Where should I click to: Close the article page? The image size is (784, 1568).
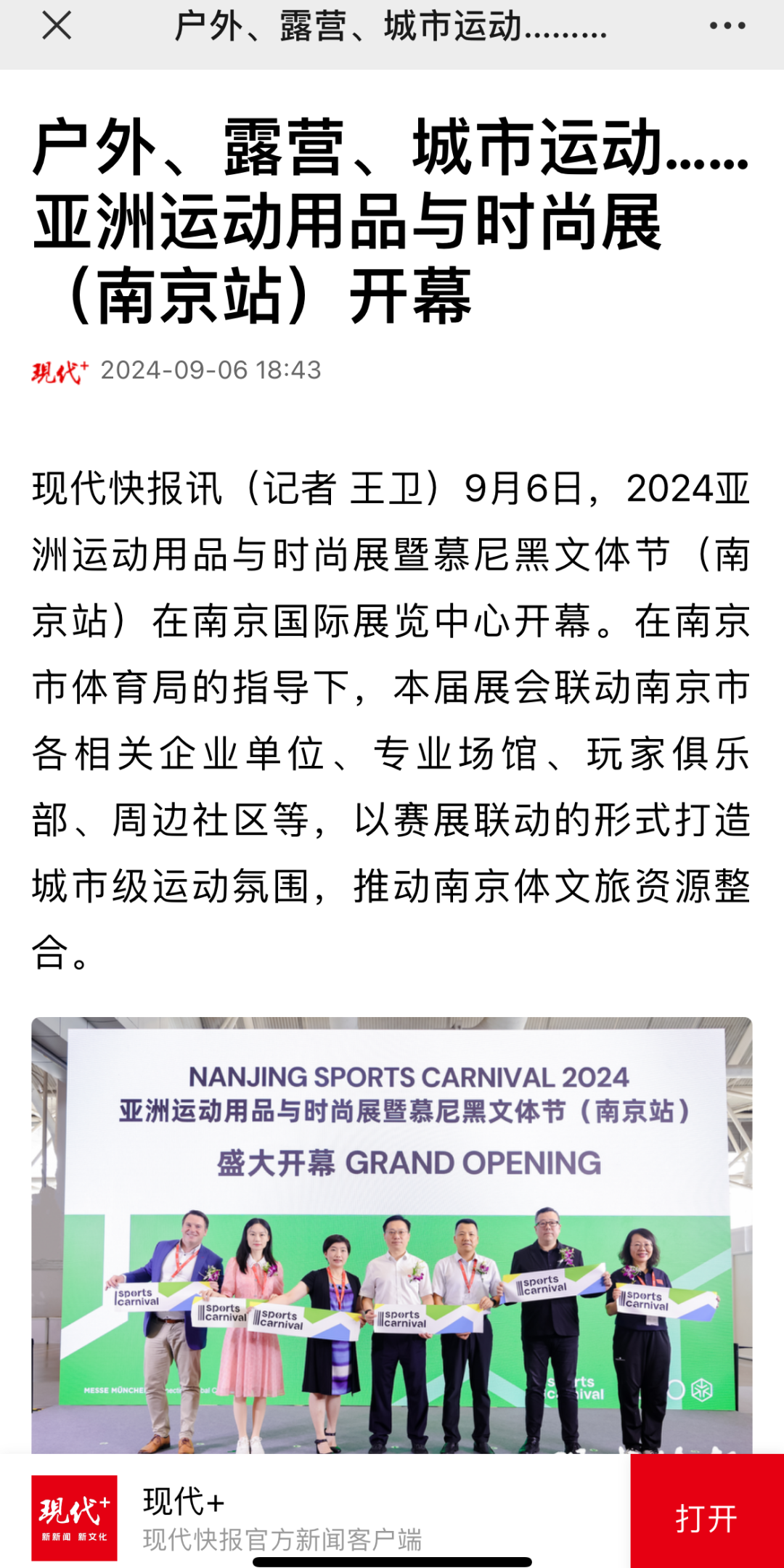click(57, 27)
